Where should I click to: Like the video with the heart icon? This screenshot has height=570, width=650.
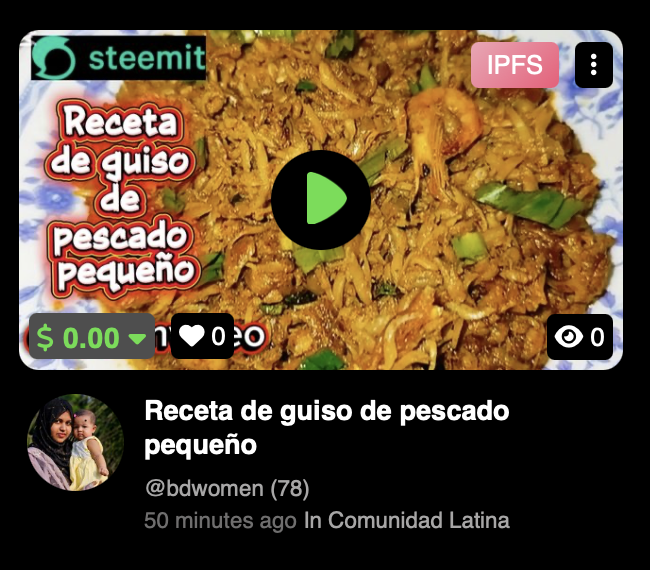[190, 336]
